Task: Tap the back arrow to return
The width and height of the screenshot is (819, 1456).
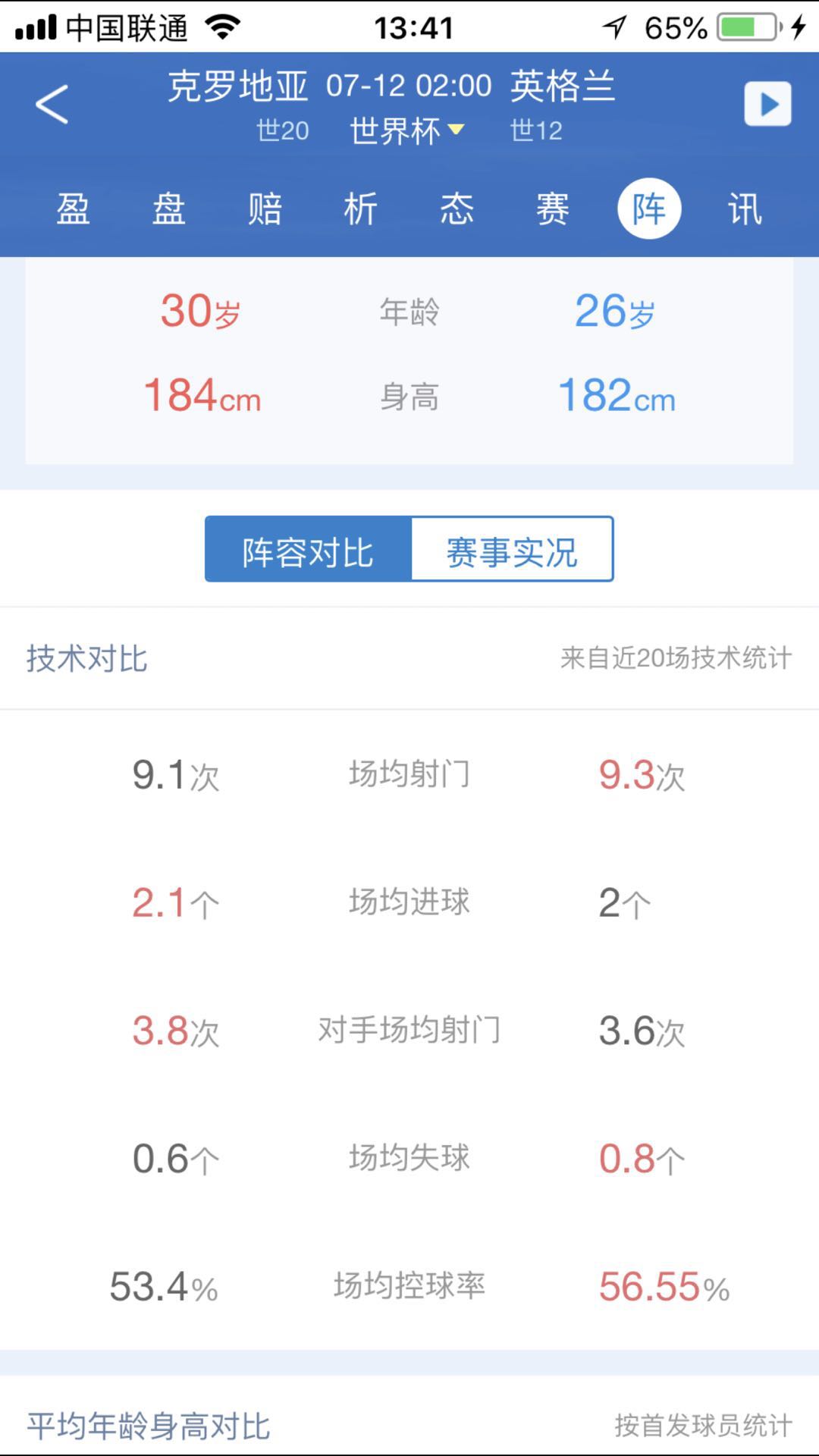Action: pos(52,102)
